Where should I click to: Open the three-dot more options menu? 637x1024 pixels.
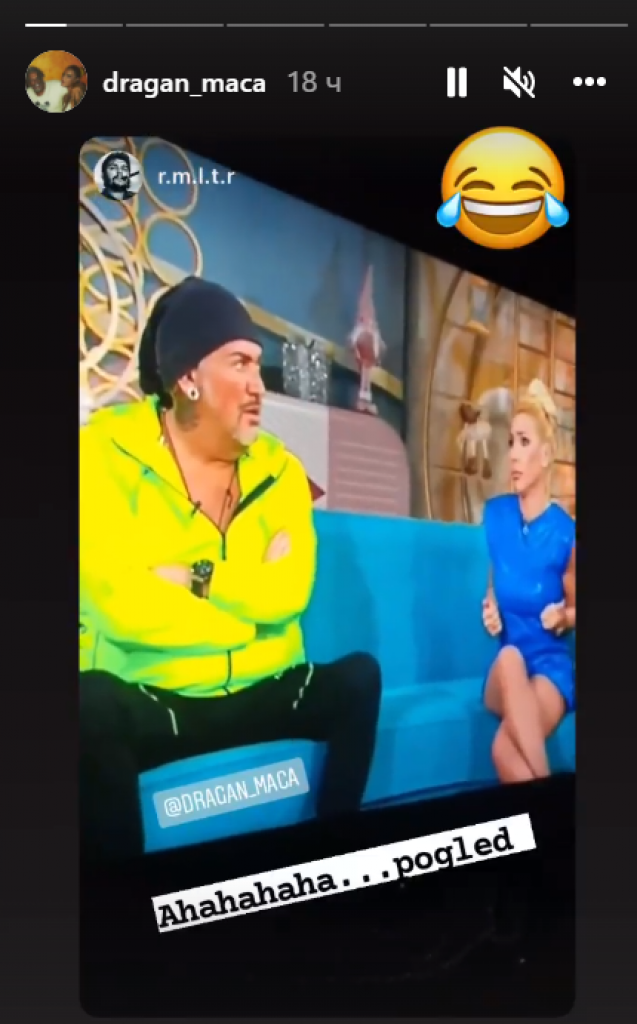click(589, 82)
